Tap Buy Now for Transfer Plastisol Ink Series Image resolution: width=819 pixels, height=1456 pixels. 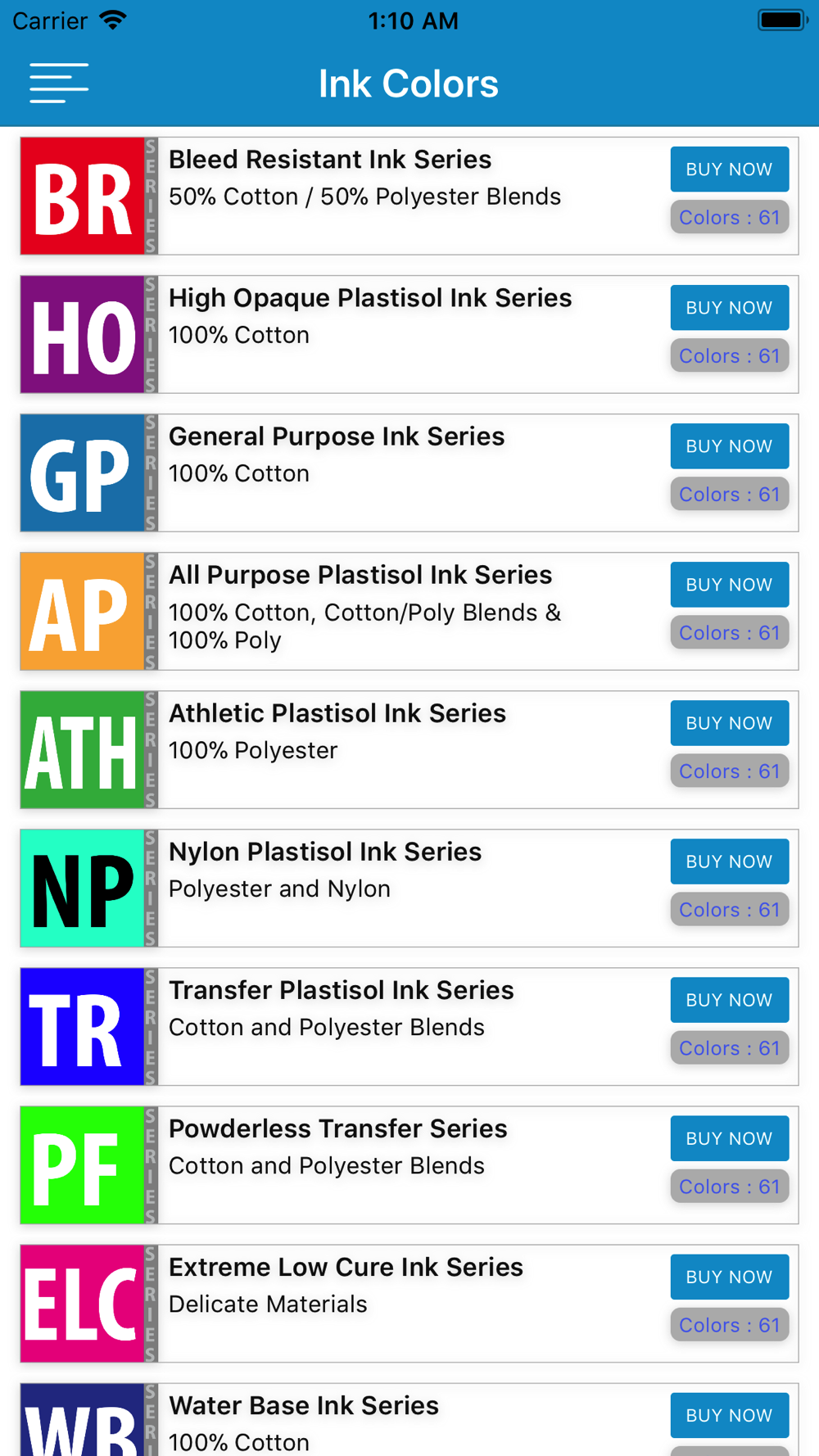(729, 999)
